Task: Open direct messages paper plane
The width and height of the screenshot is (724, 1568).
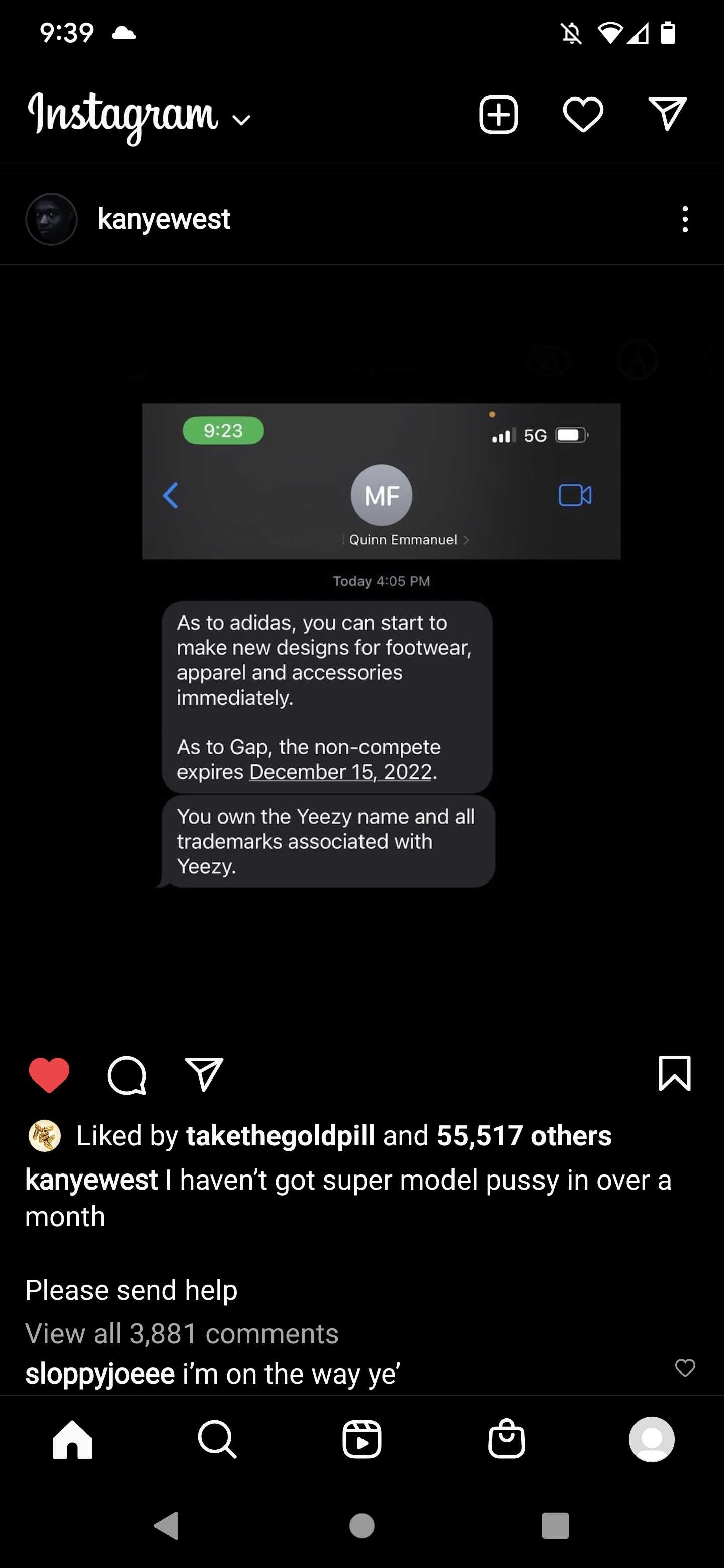Action: coord(667,114)
